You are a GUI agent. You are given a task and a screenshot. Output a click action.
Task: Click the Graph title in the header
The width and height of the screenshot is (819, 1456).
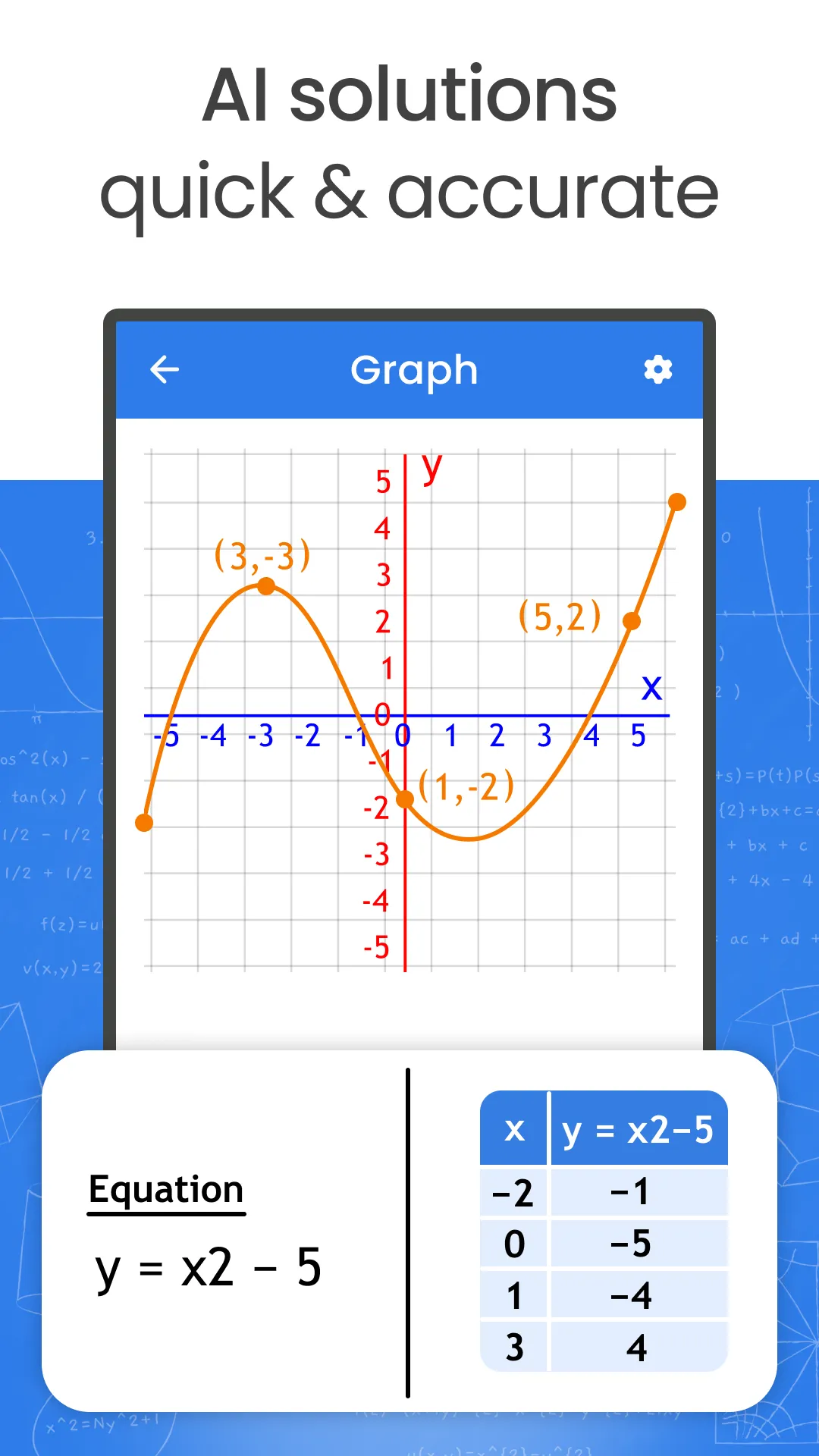413,370
